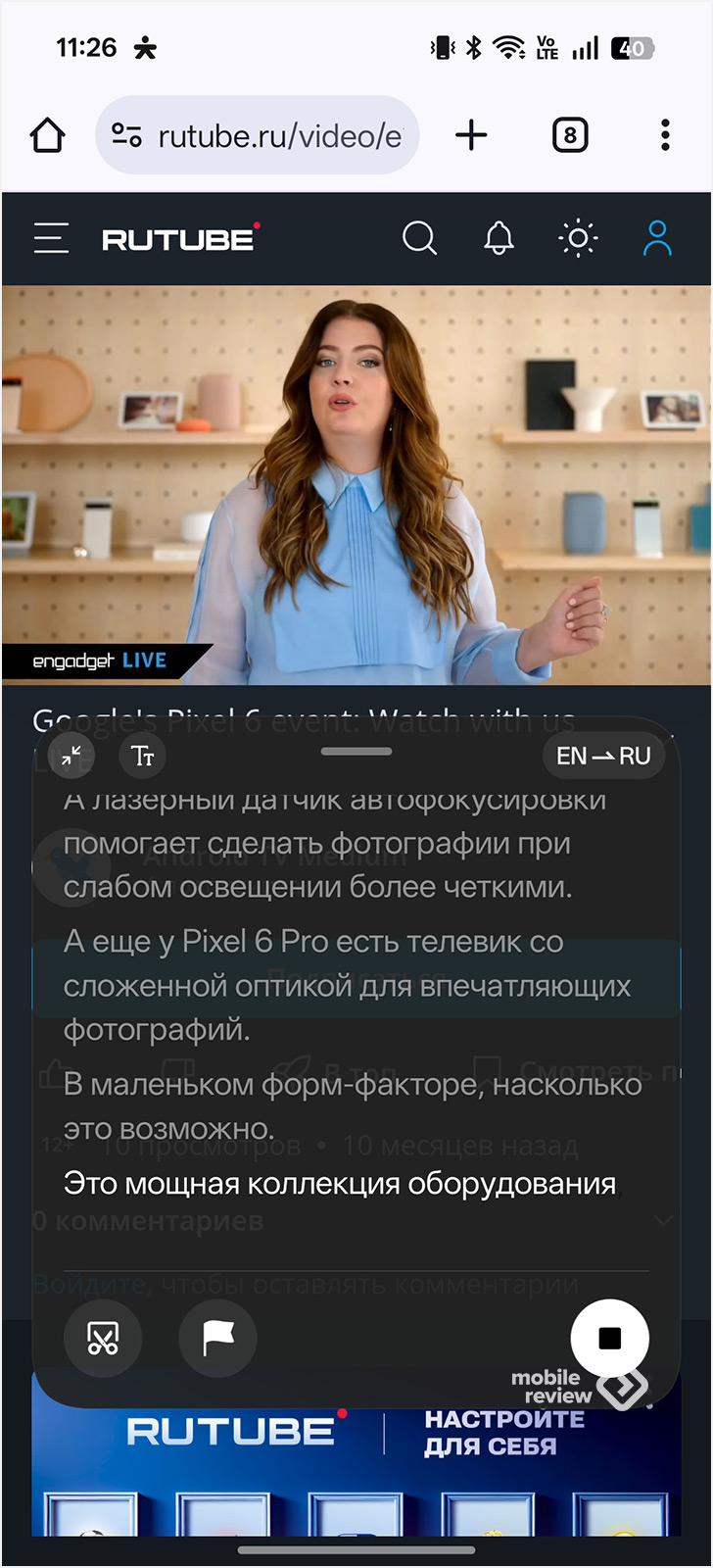Toggle the Rutube light theme

coord(578,238)
